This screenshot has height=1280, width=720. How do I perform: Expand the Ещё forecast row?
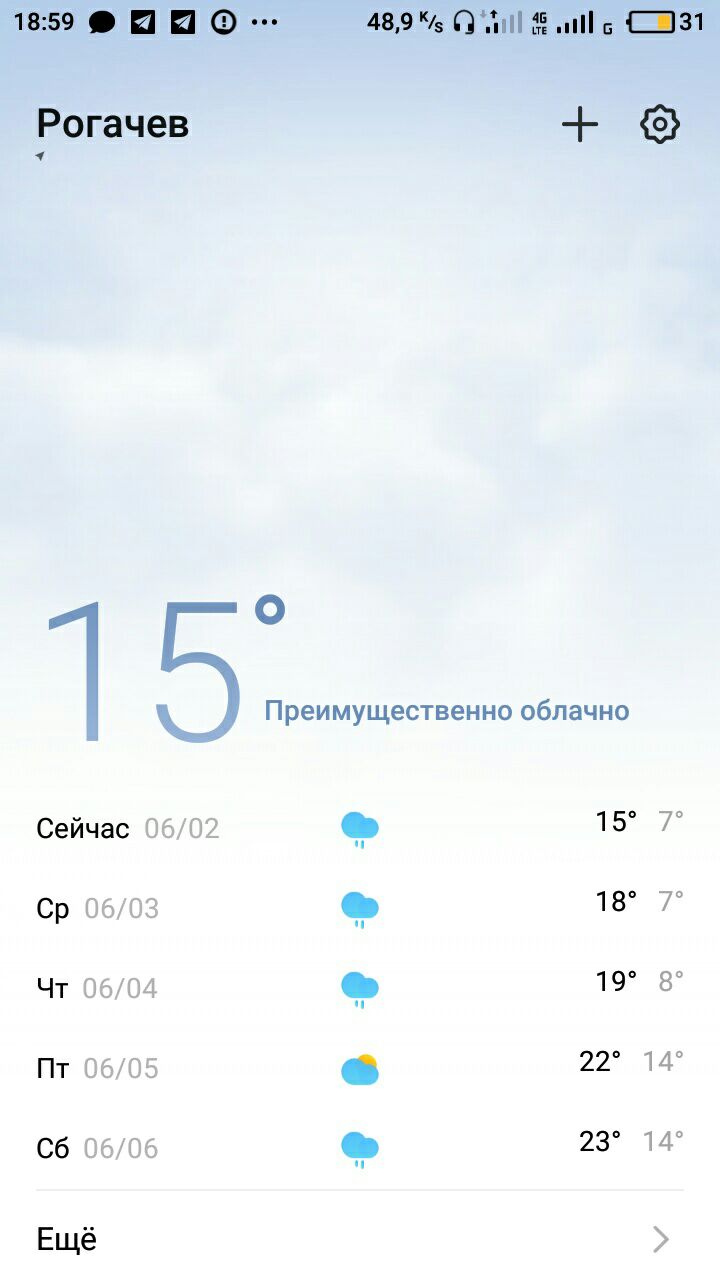[360, 1240]
